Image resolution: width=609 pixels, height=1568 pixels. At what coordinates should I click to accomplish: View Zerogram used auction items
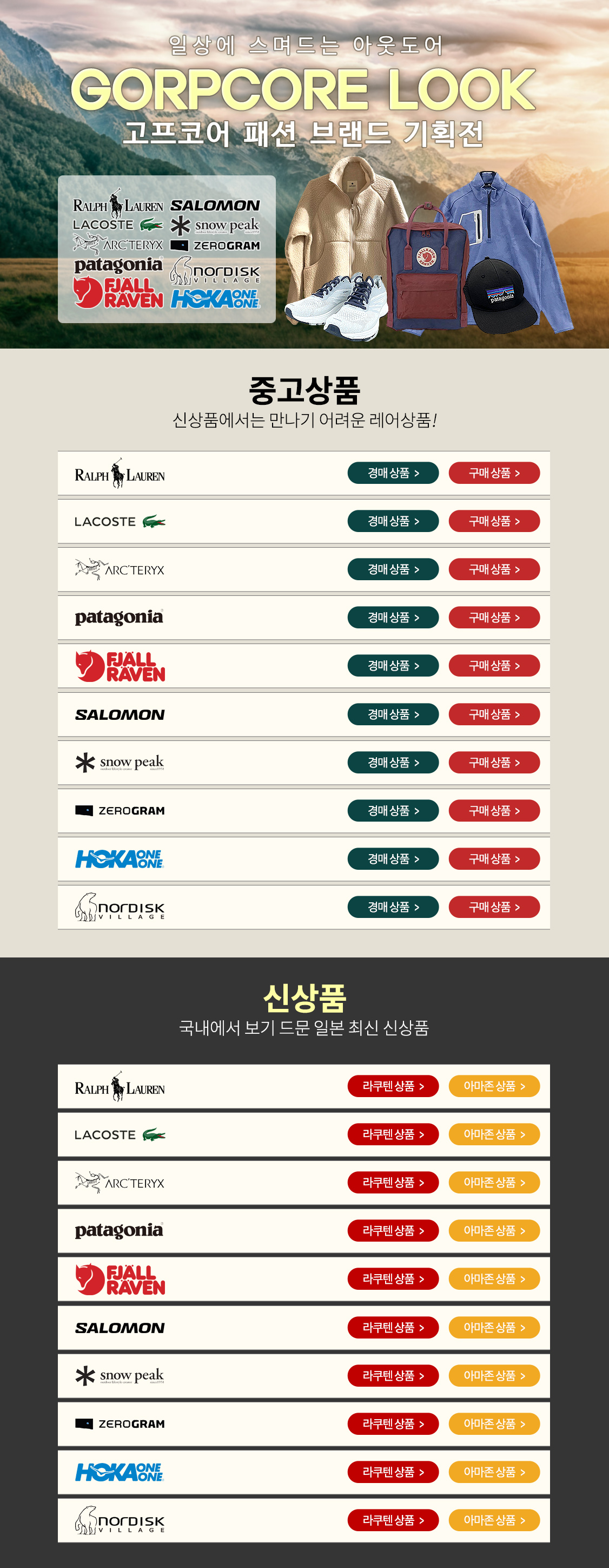(393, 810)
